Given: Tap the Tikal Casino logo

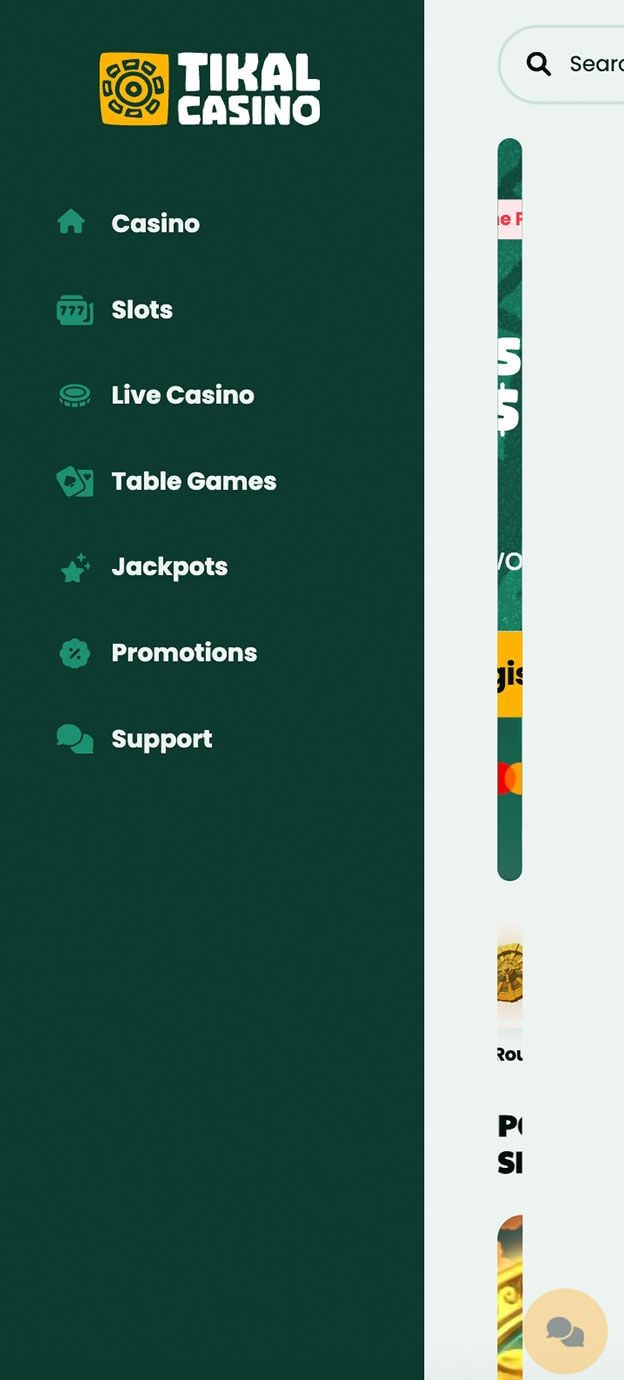Looking at the screenshot, I should (210, 89).
